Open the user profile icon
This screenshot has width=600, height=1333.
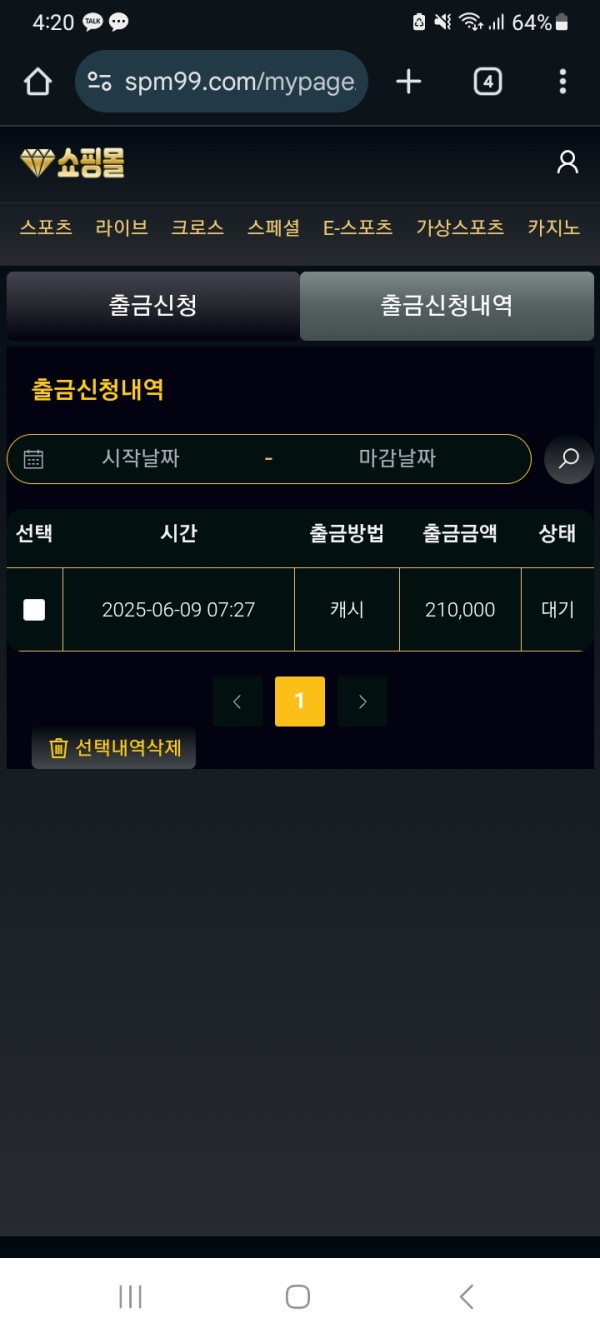pyautogui.click(x=567, y=162)
